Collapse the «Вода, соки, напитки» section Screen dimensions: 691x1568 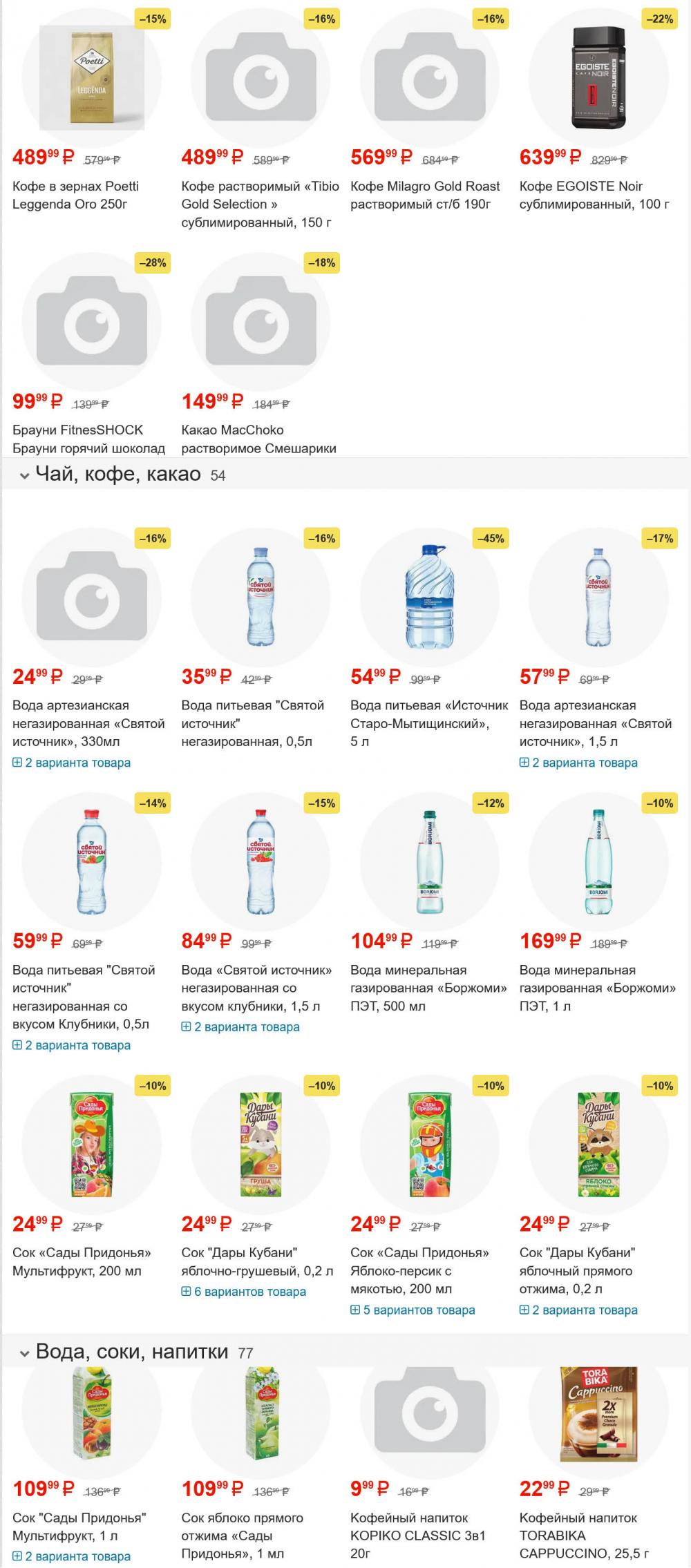[x=26, y=1352]
